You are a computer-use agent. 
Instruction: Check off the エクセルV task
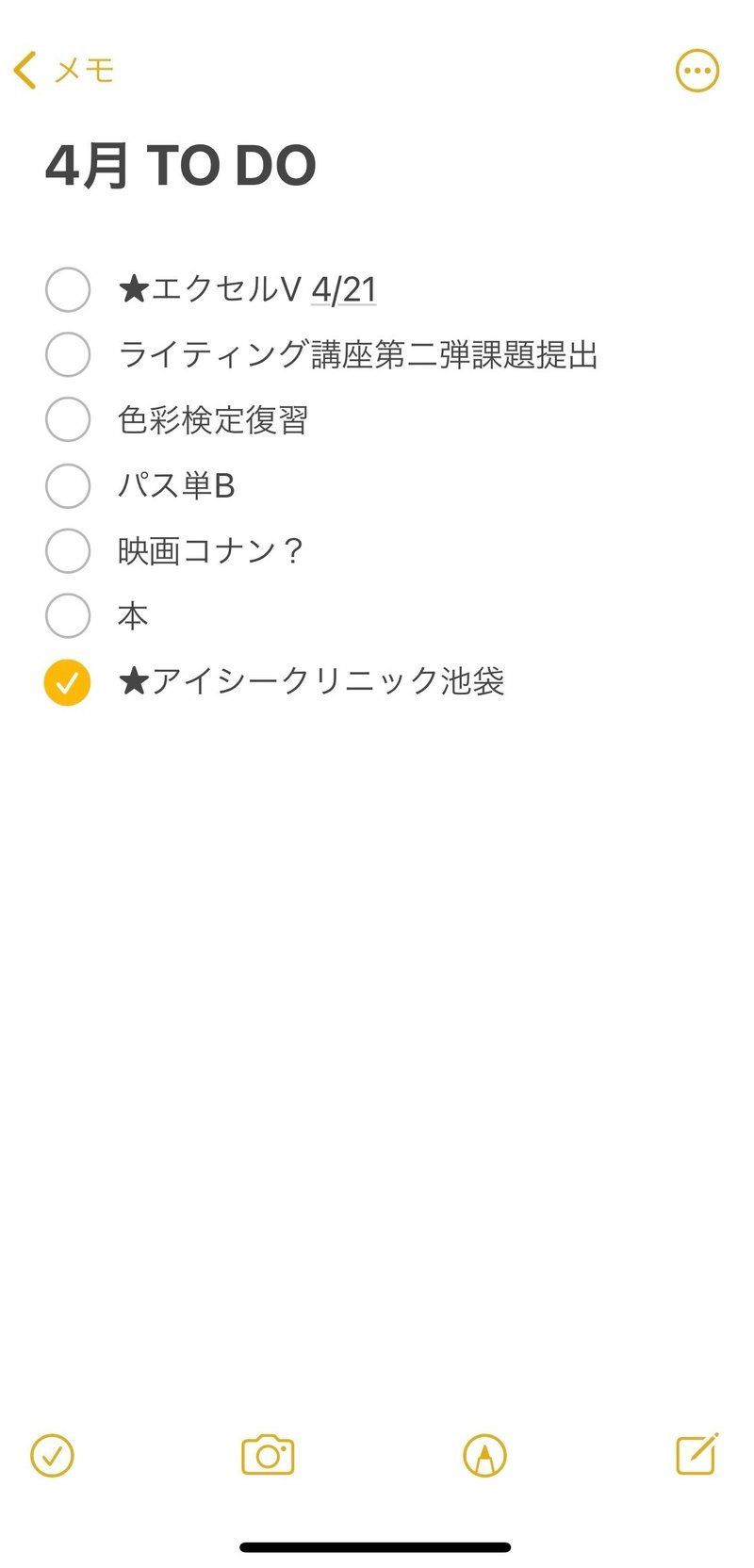point(67,289)
